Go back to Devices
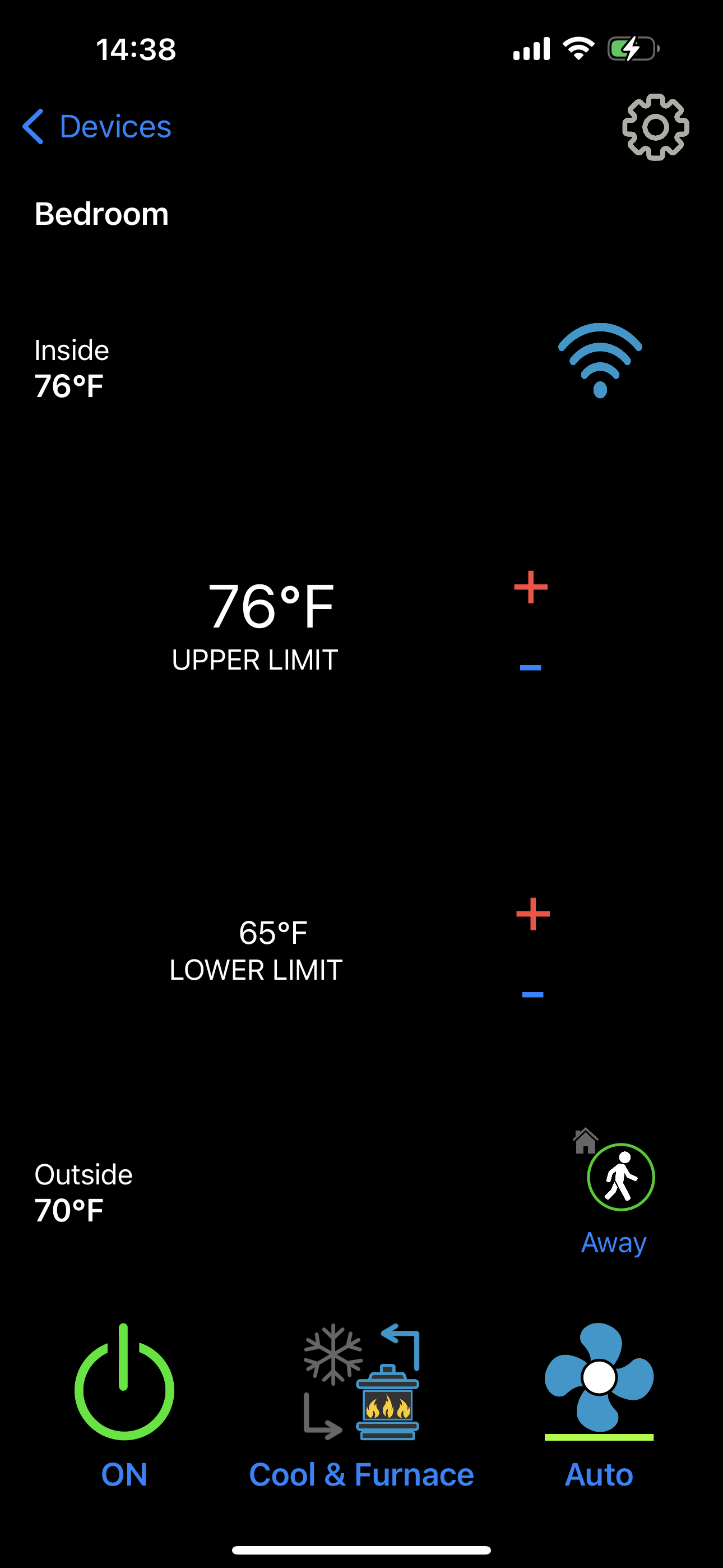This screenshot has width=723, height=1568. [97, 127]
